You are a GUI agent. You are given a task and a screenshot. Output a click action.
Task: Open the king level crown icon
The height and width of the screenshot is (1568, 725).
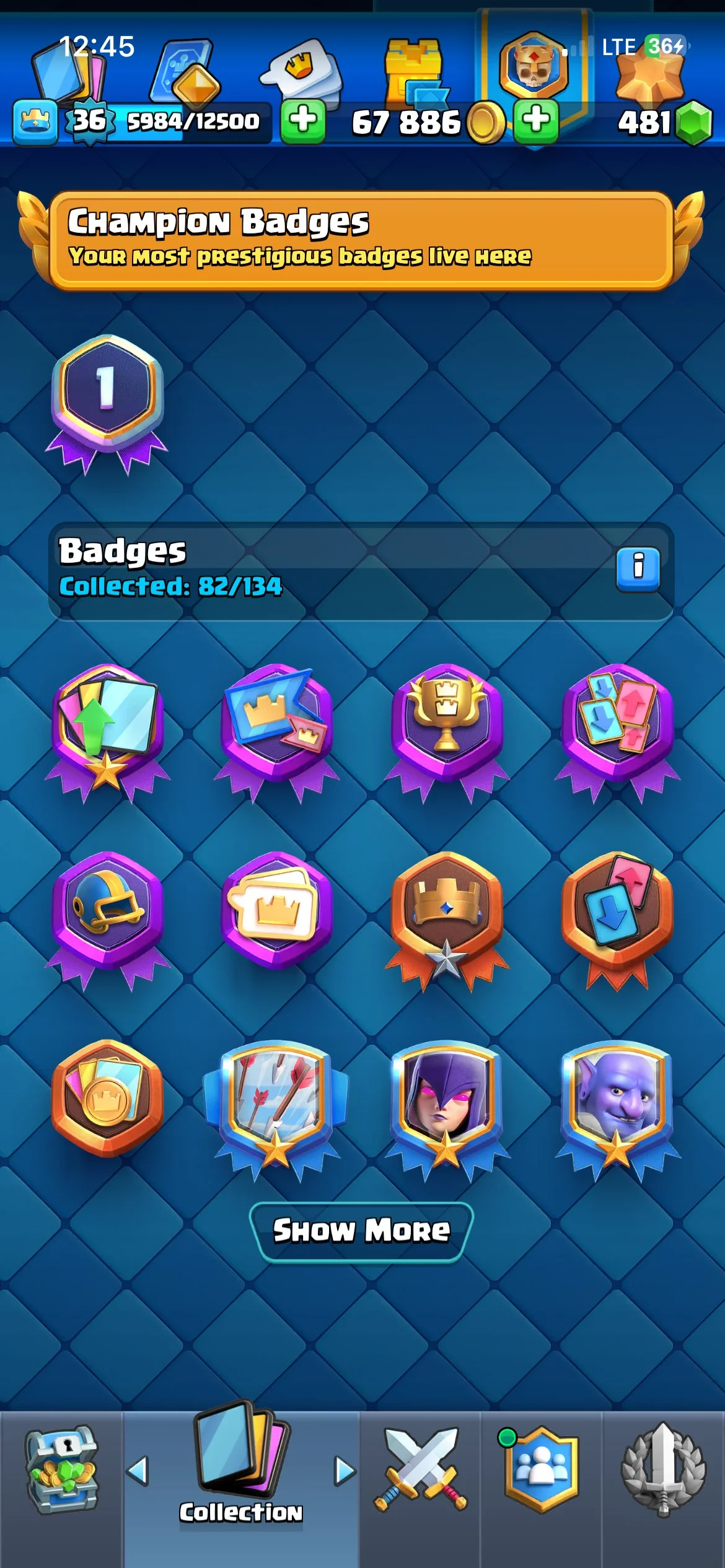(x=35, y=121)
